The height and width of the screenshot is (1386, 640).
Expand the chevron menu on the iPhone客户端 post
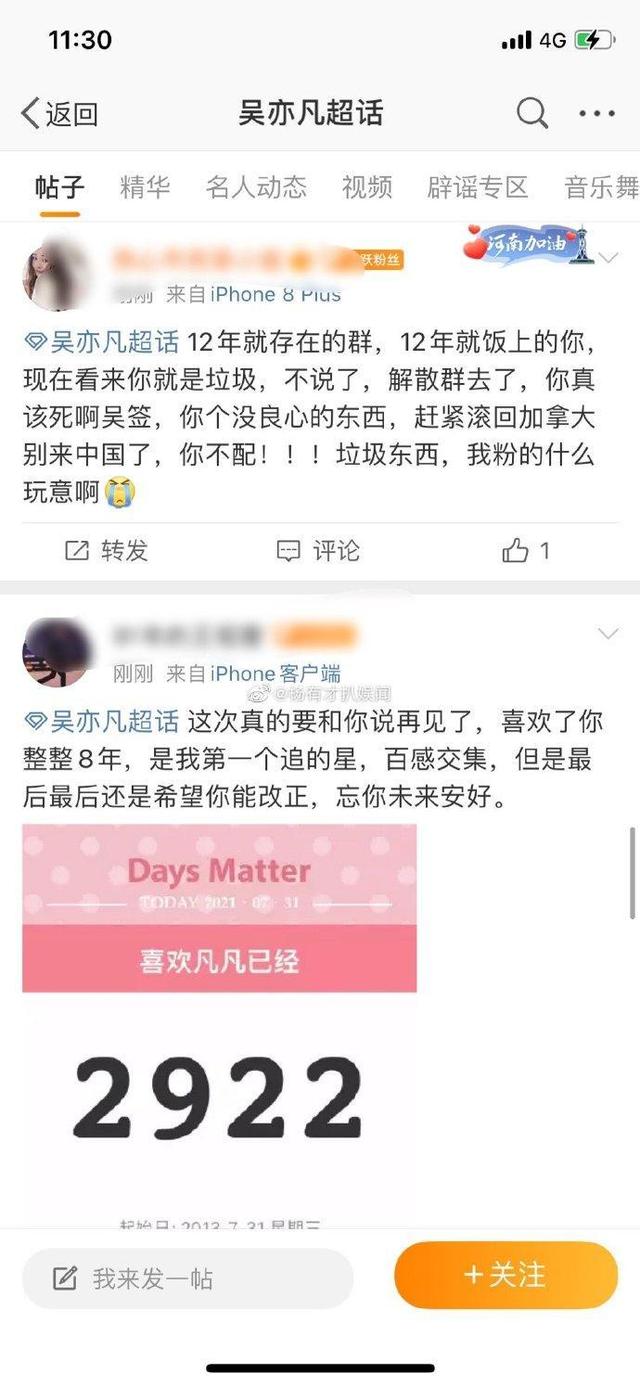[x=607, y=634]
